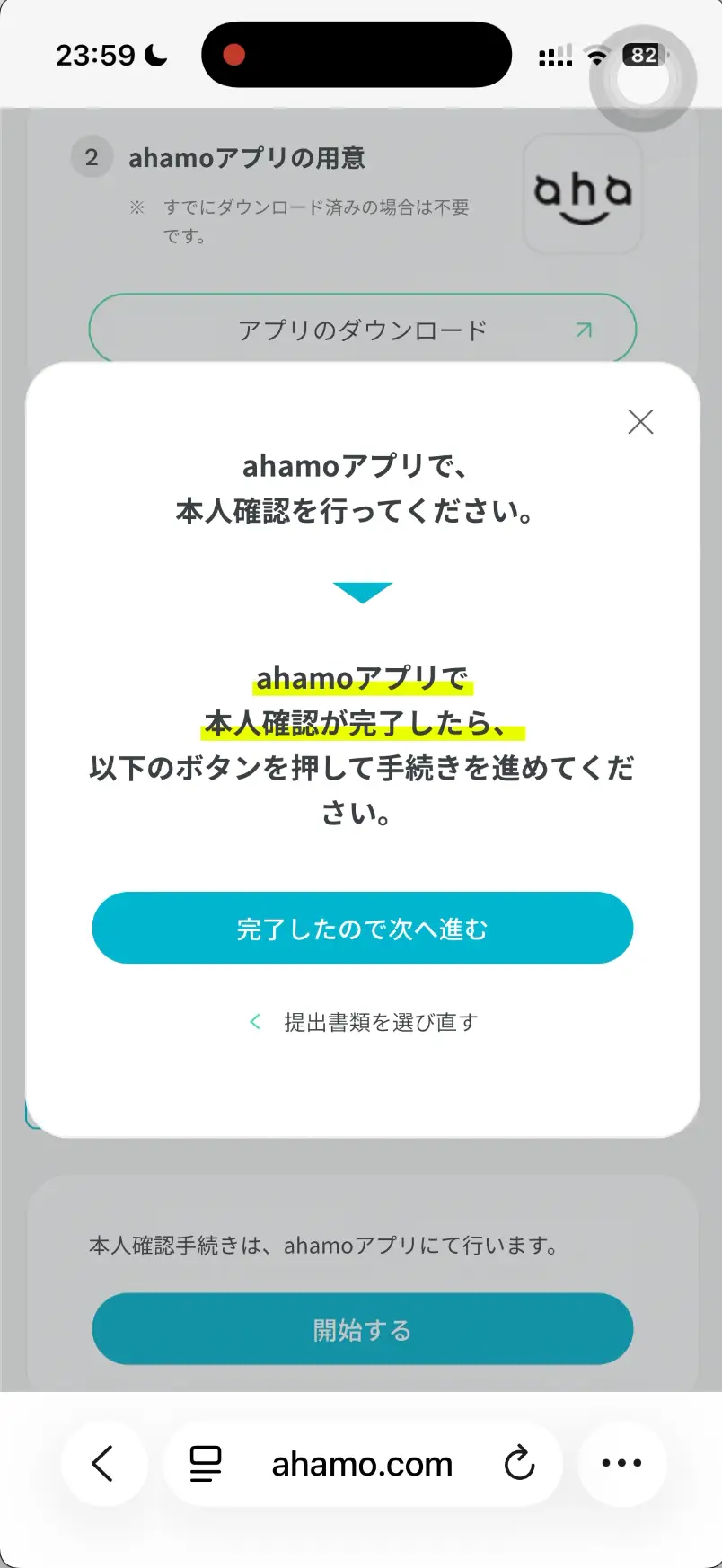Select 提出書類を選び直す to redo document choice
722x1568 pixels.
tap(378, 1022)
